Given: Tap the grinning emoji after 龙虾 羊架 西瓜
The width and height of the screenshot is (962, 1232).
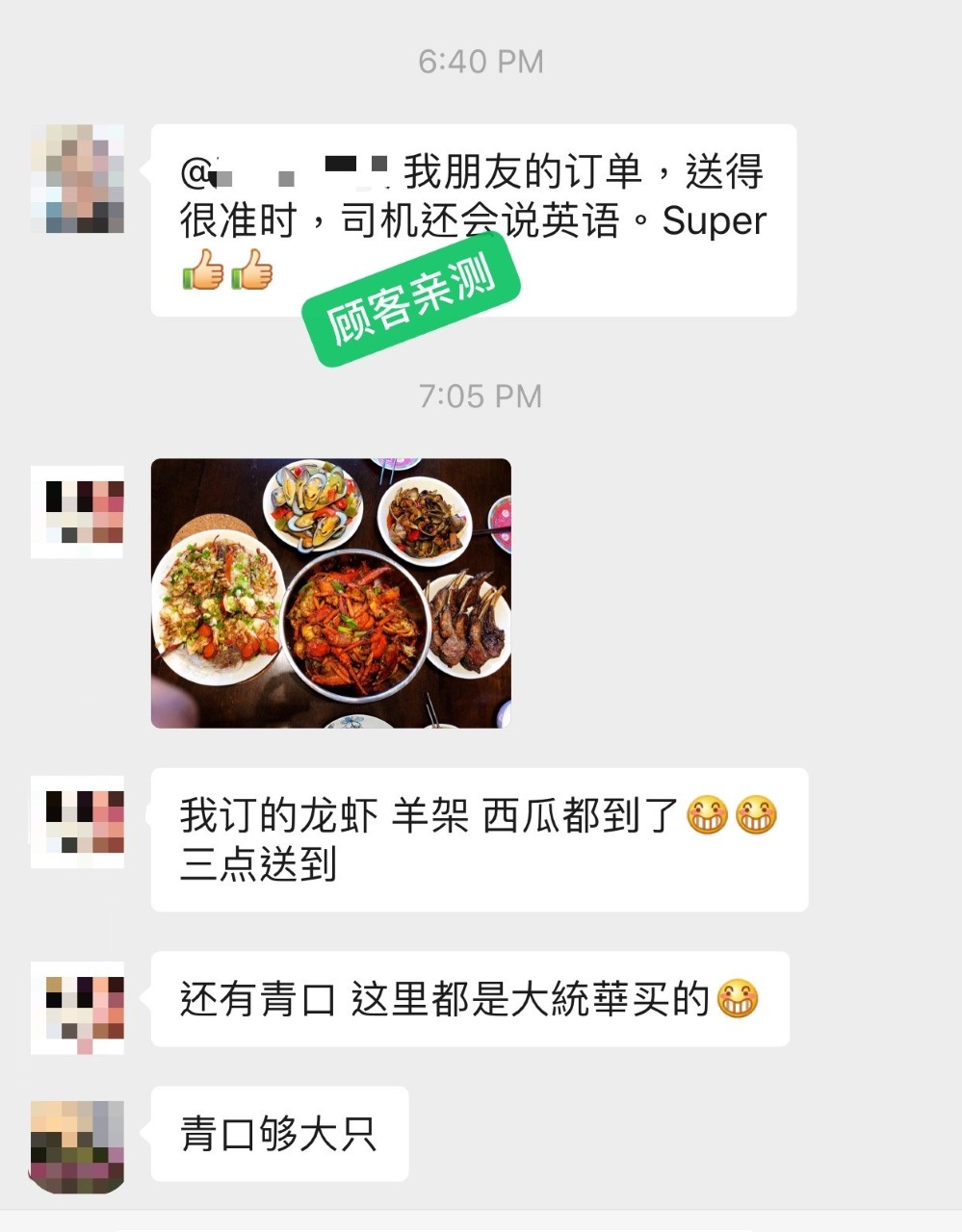Looking at the screenshot, I should pyautogui.click(x=708, y=815).
